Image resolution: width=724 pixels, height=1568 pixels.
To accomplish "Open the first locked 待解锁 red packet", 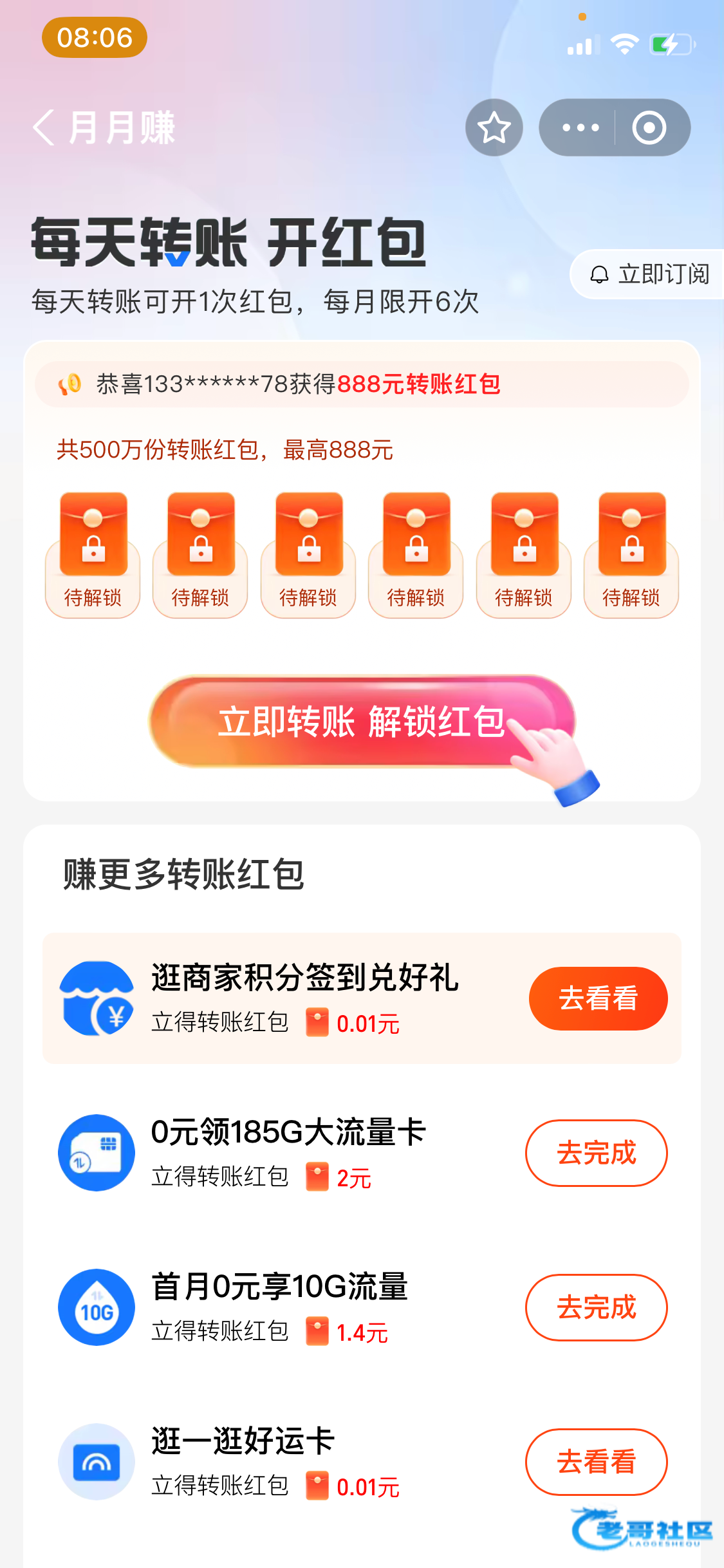I will [93, 554].
